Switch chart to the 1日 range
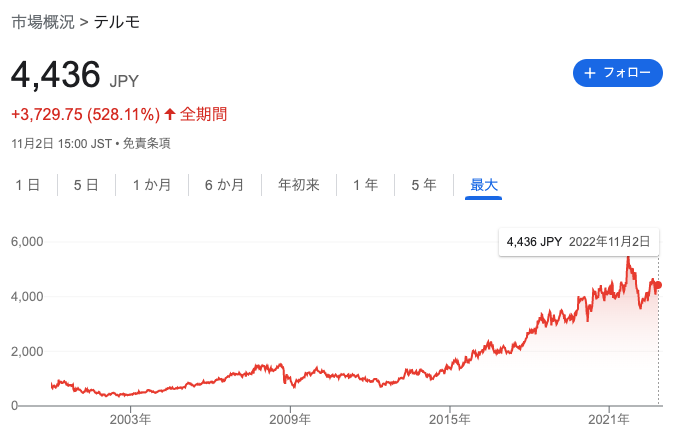Viewport: 673px width, 438px height. (27, 184)
